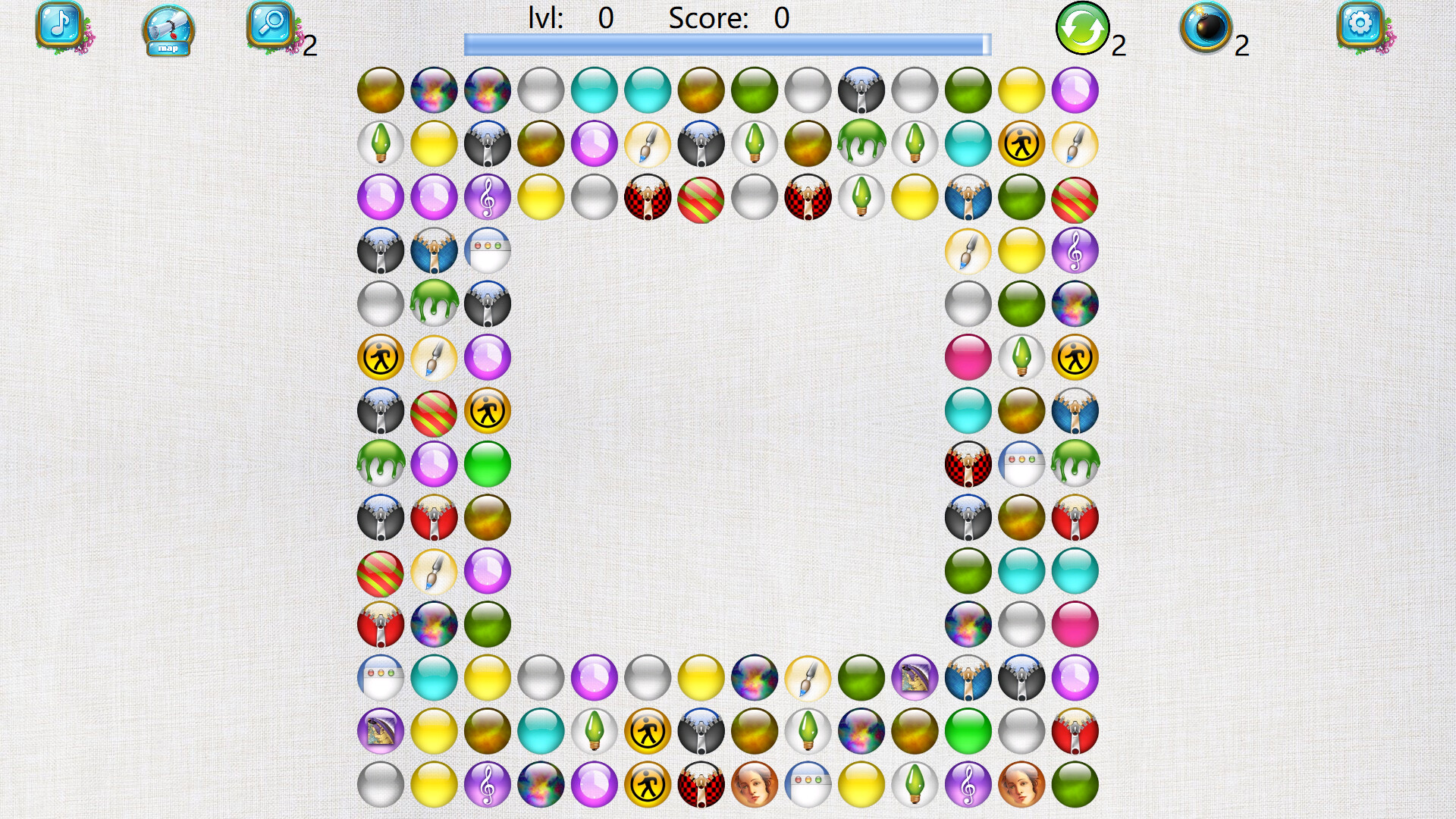Open the settings gear
This screenshot has height=819, width=1456.
pyautogui.click(x=1360, y=25)
